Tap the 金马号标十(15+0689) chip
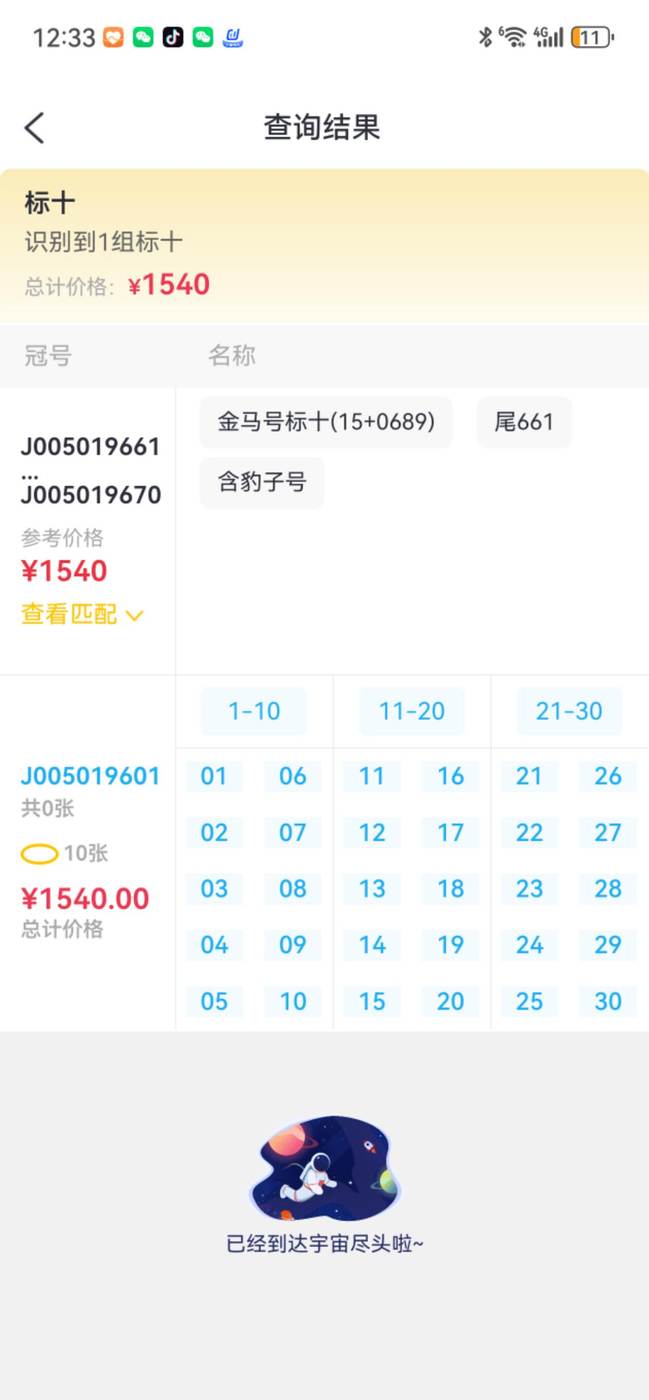The image size is (649, 1400). (x=326, y=422)
